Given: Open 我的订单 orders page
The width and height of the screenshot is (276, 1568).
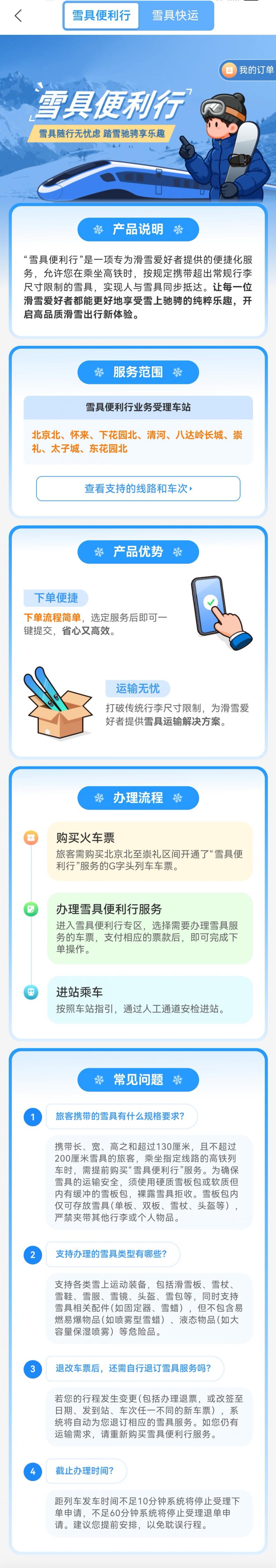Looking at the screenshot, I should coord(249,70).
